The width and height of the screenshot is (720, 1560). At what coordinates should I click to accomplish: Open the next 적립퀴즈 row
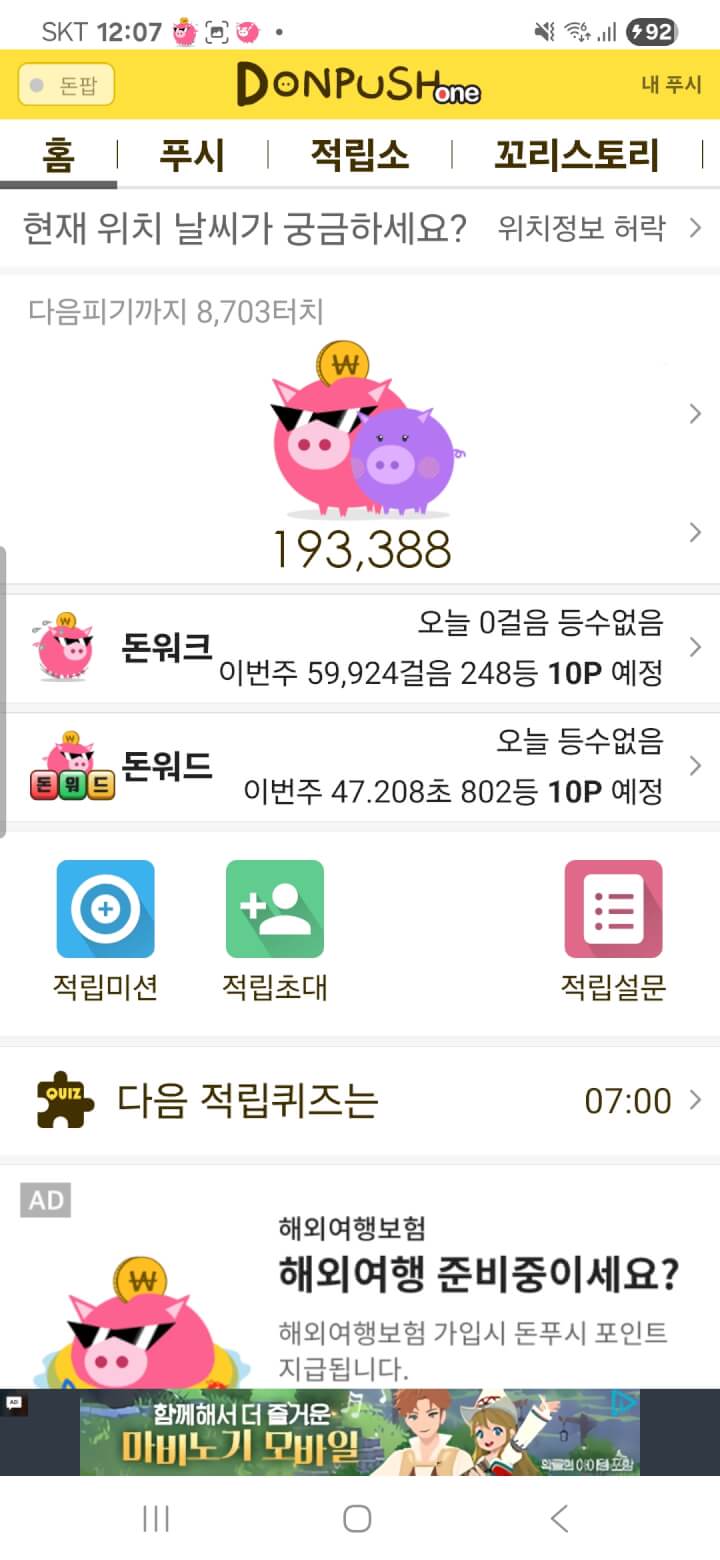click(360, 1101)
